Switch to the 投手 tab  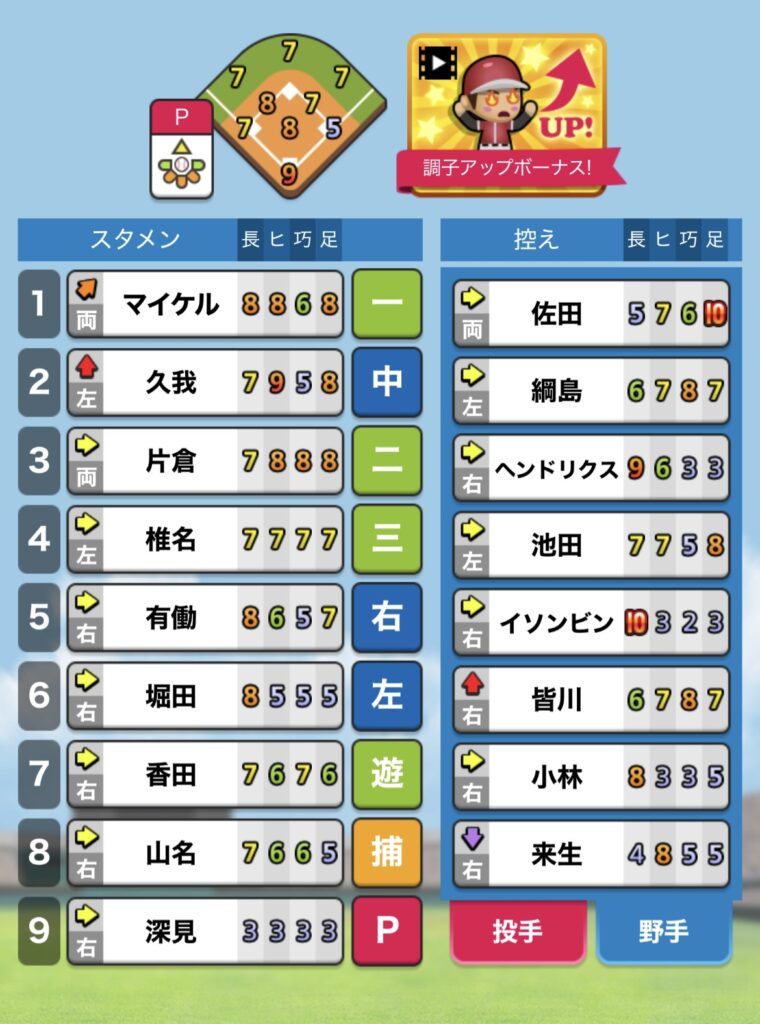click(x=517, y=931)
